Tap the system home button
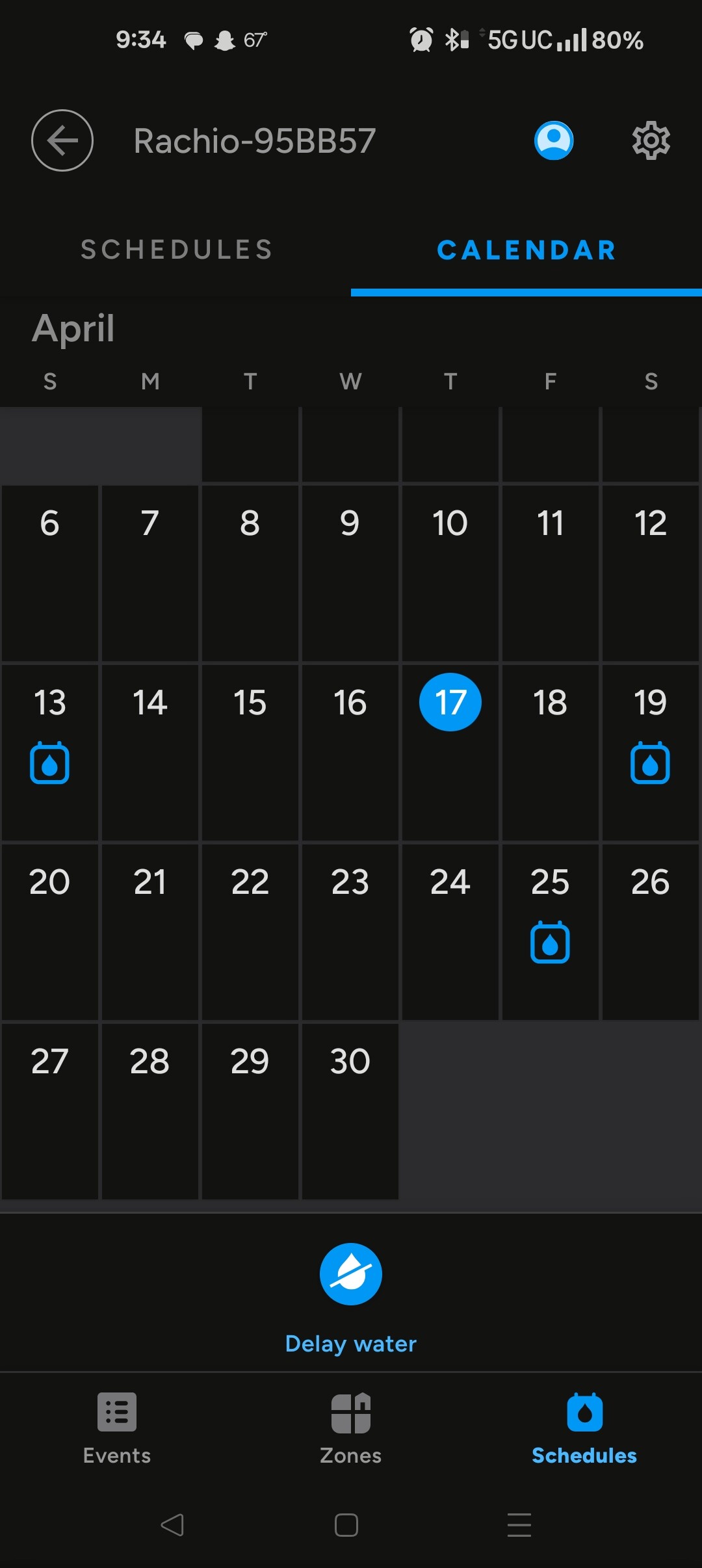The width and height of the screenshot is (702, 1568). 346,1525
